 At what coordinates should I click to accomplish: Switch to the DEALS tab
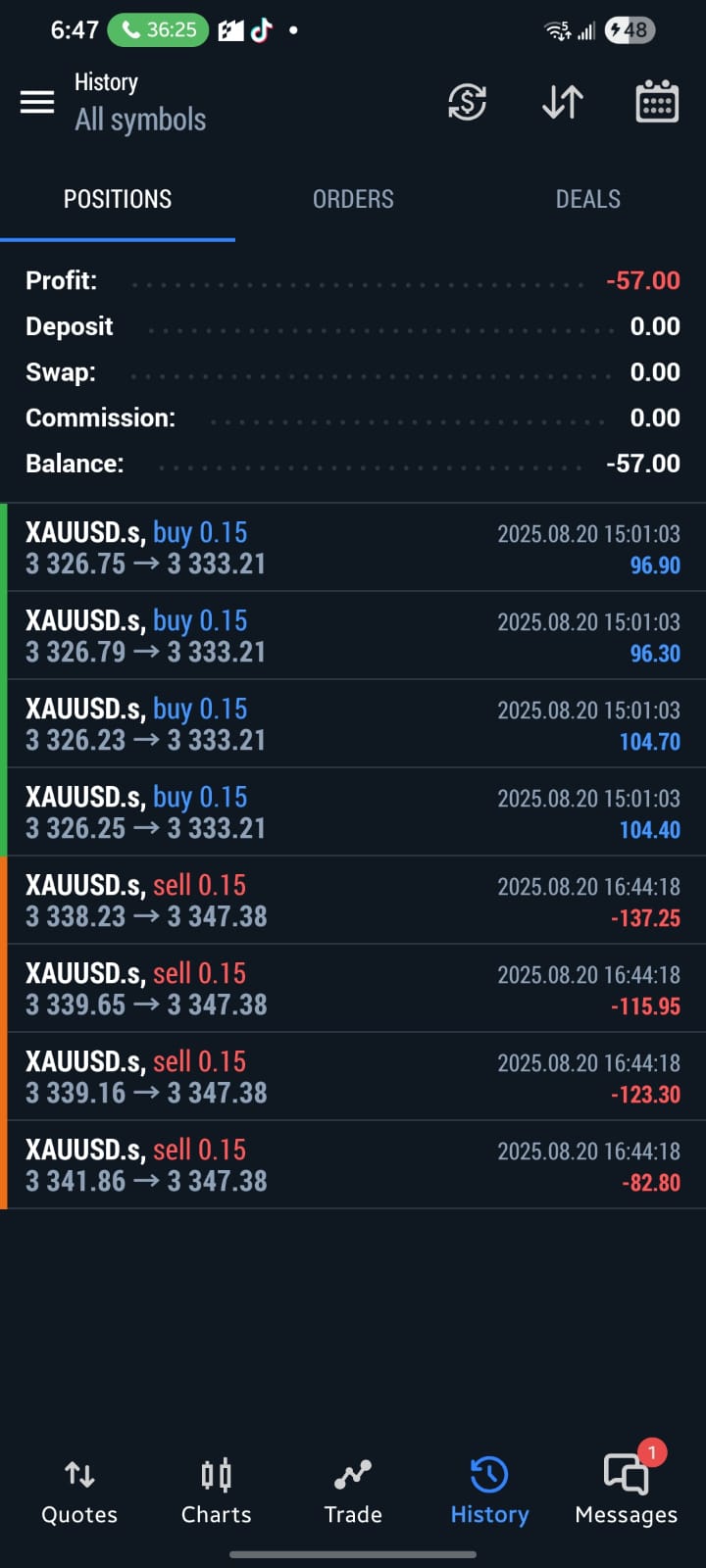(x=588, y=199)
